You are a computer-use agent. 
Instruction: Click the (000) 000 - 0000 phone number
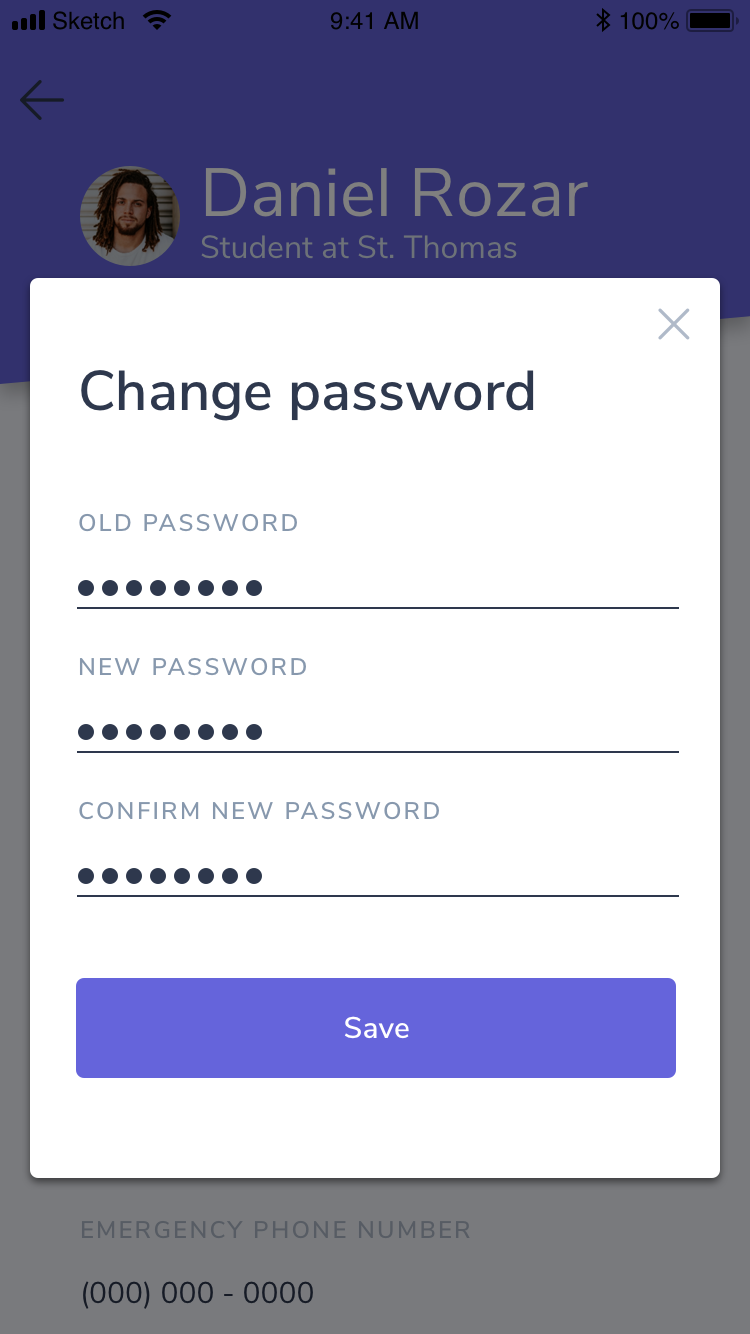pyautogui.click(x=197, y=1292)
